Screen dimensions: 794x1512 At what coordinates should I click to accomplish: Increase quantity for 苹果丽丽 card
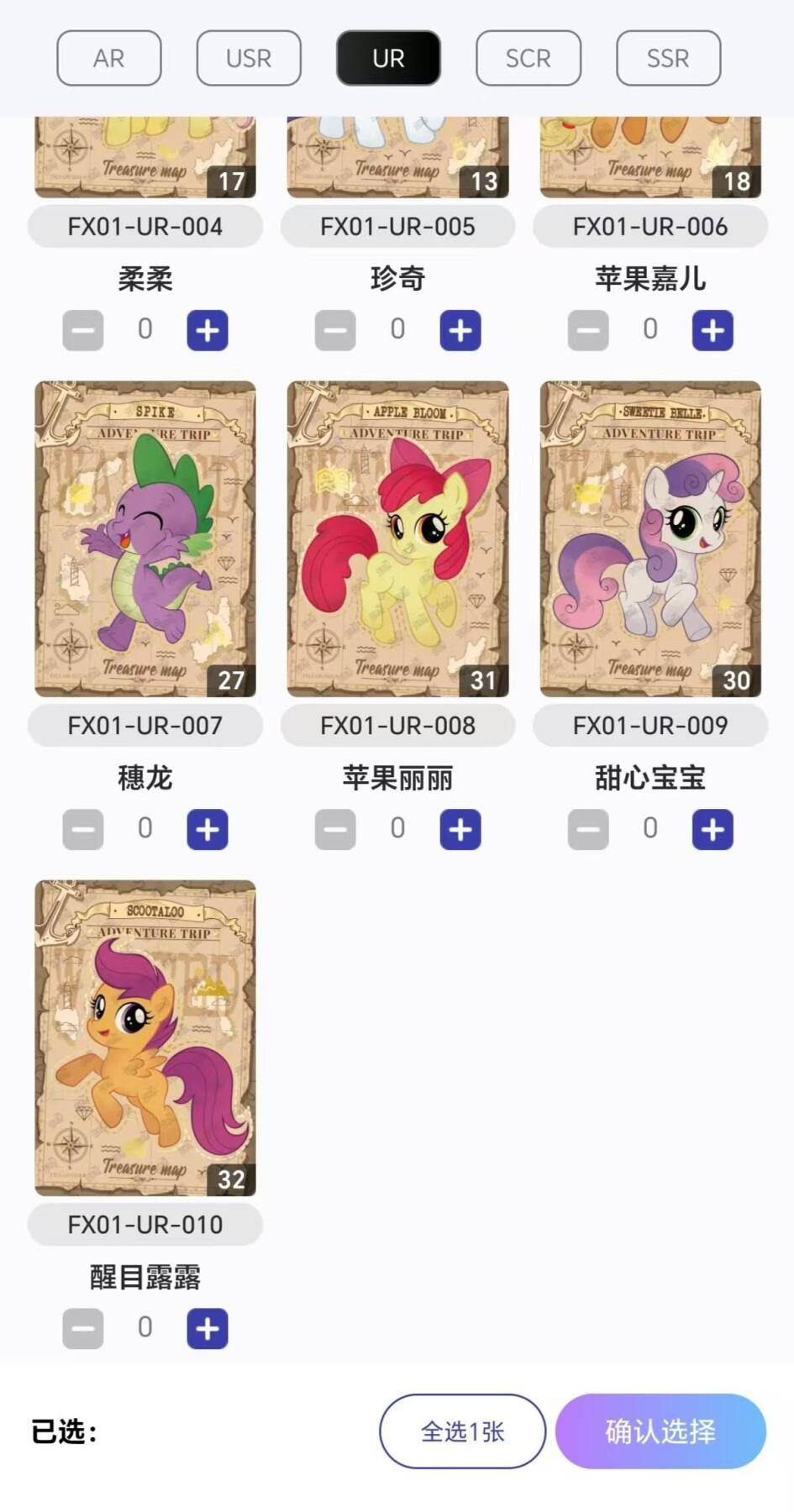click(x=460, y=829)
